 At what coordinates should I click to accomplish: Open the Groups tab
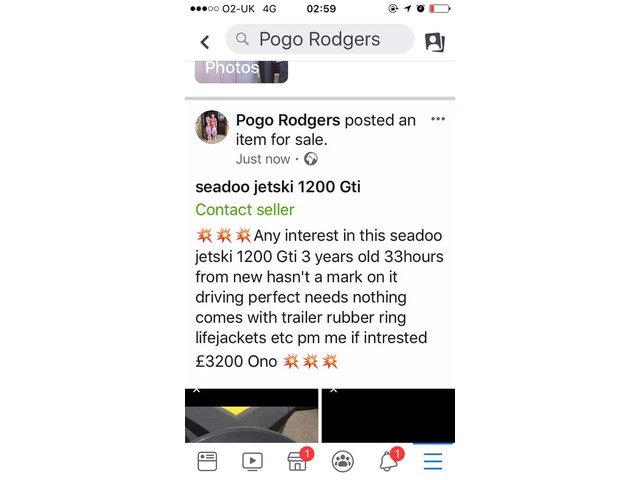click(343, 461)
